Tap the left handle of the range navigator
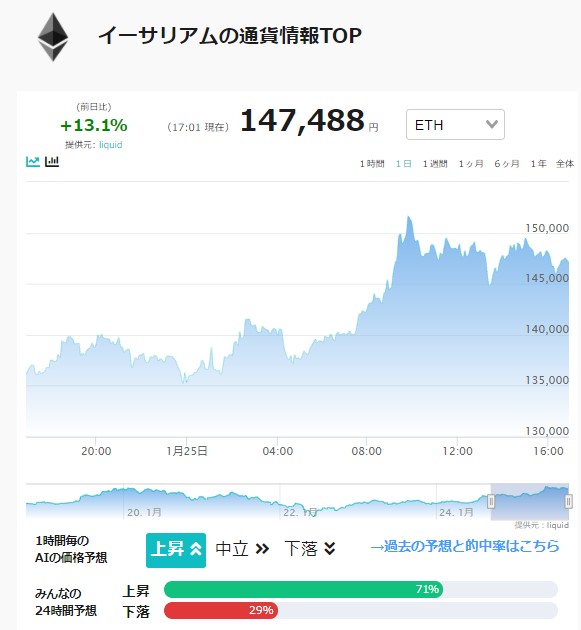Screen dimensions: 581x630 coord(491,501)
